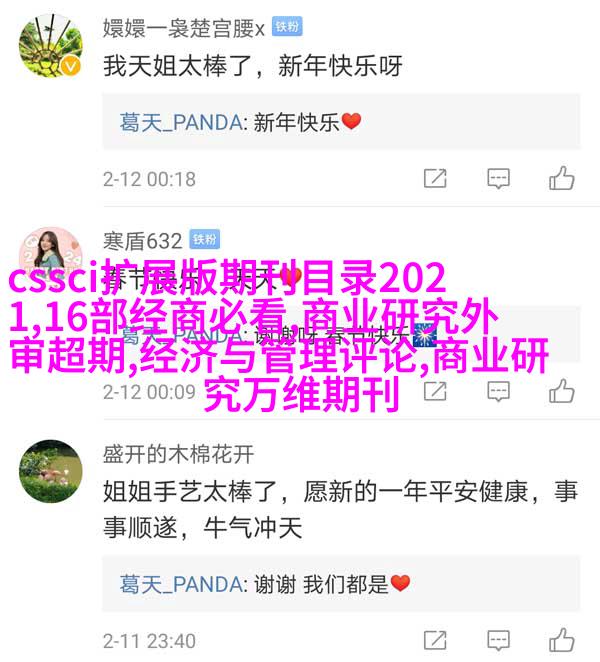600x662 pixels.
Task: Like the comment by 盛开的木棉花开
Action: pos(561,640)
